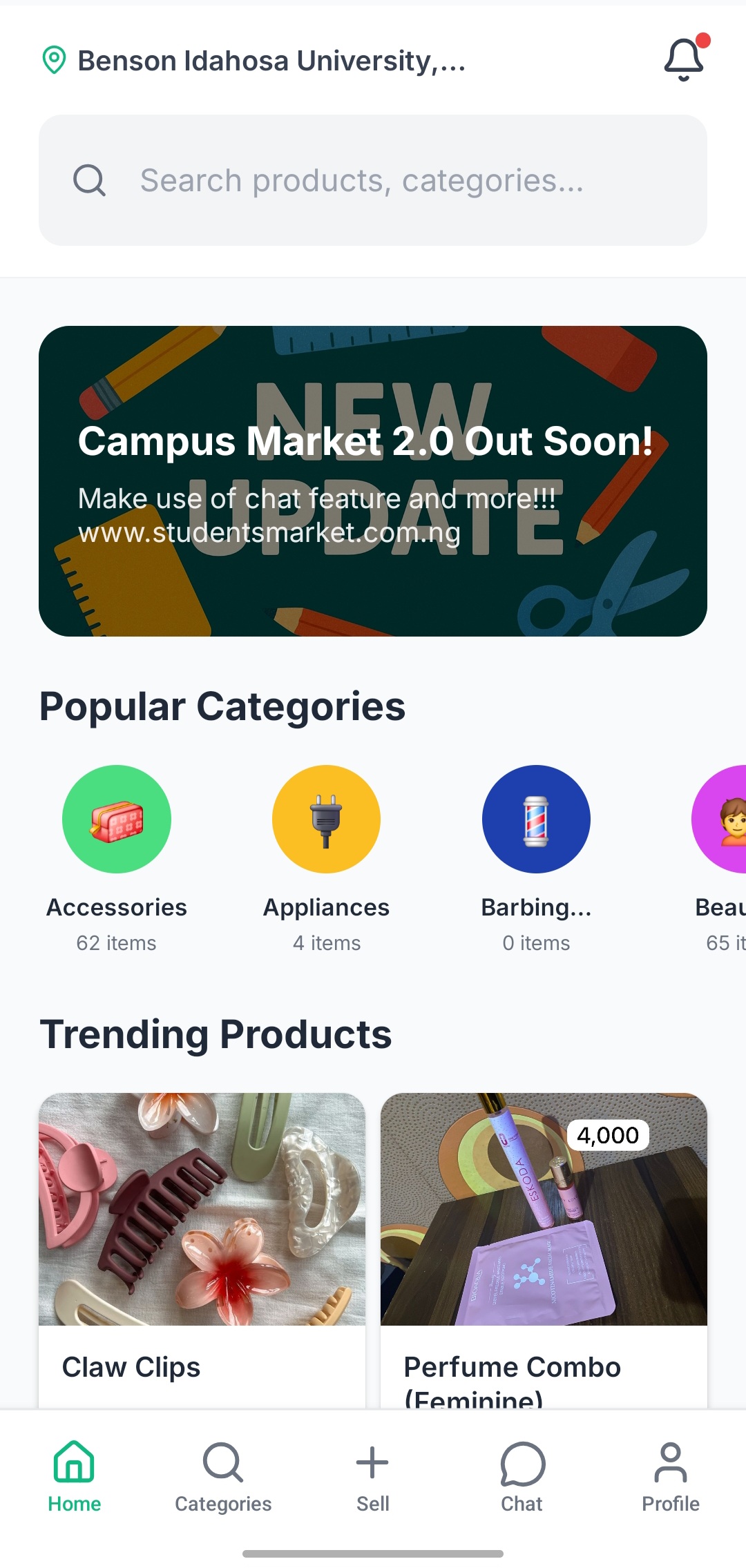Open the notifications bell icon
The height and width of the screenshot is (1568, 746).
pos(684,59)
